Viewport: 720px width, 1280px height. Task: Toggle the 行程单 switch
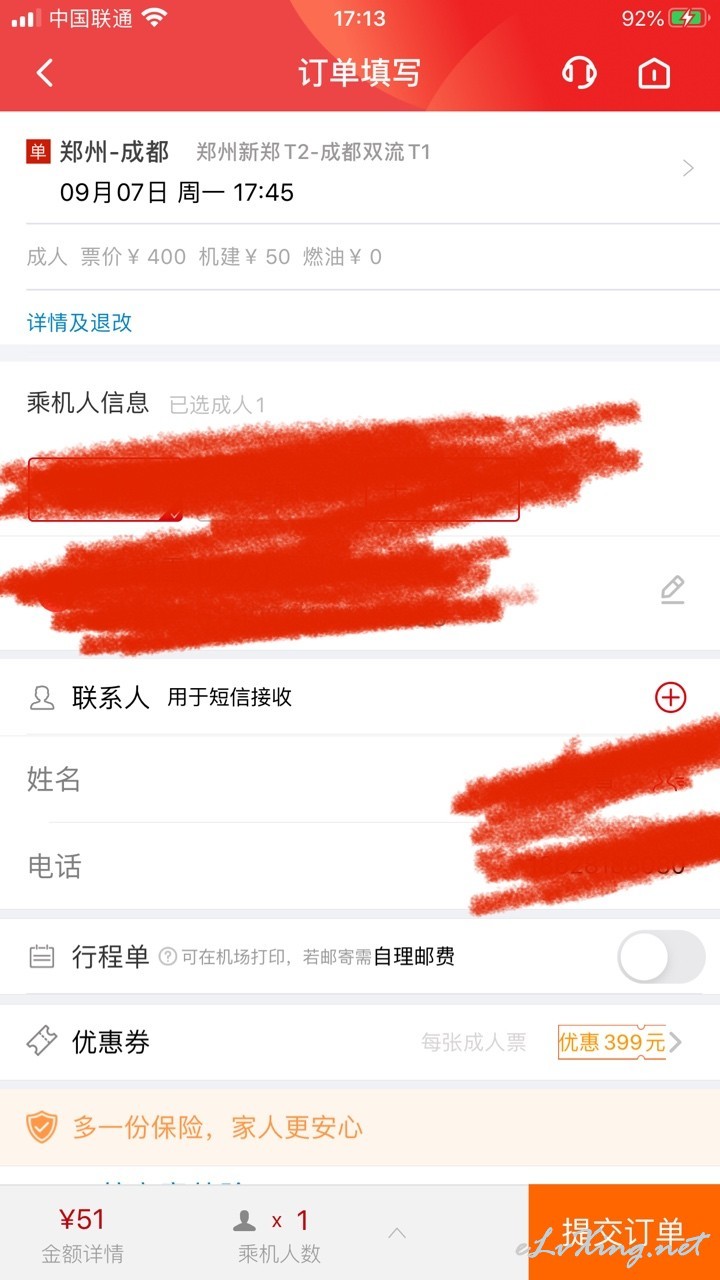[661, 957]
